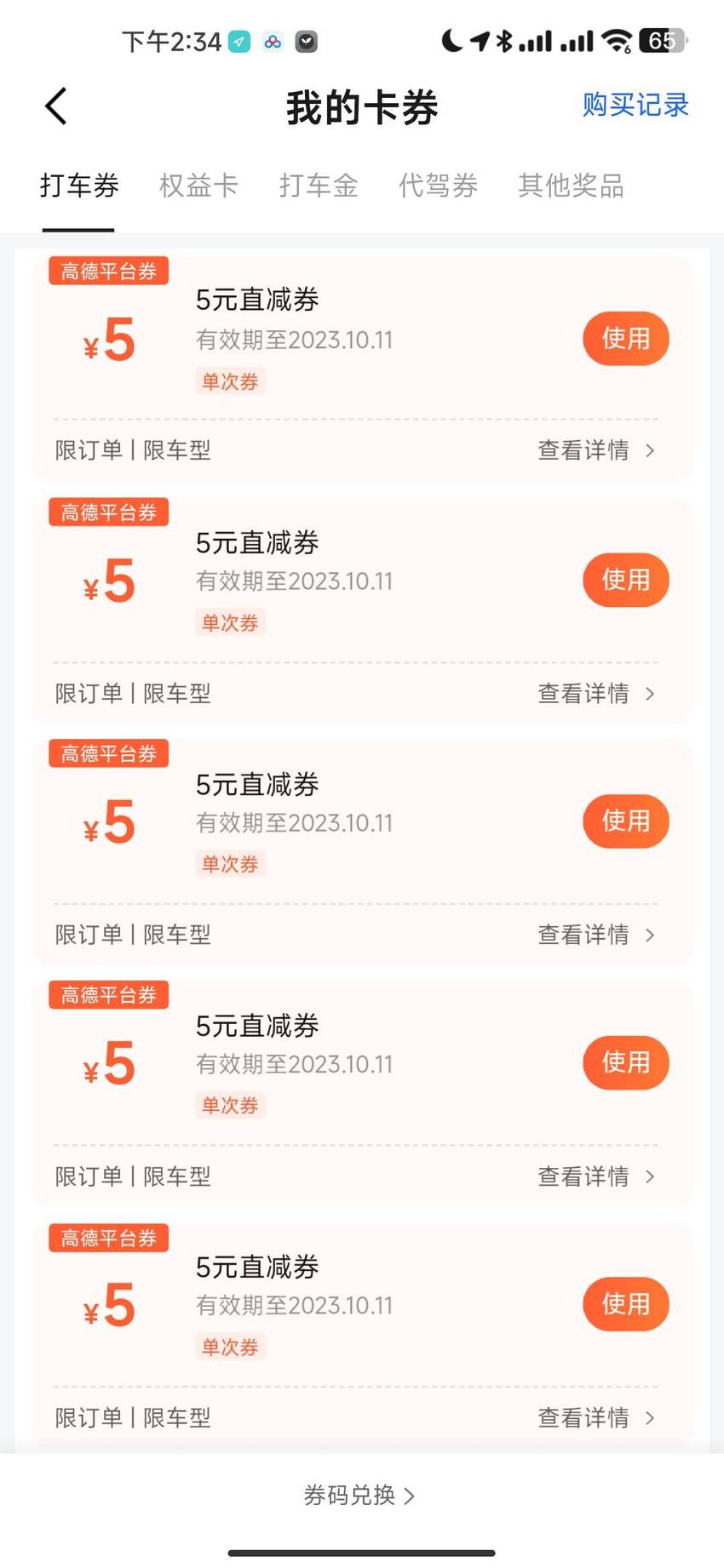Open 查看详情 for the fourth coupon

(x=596, y=1176)
